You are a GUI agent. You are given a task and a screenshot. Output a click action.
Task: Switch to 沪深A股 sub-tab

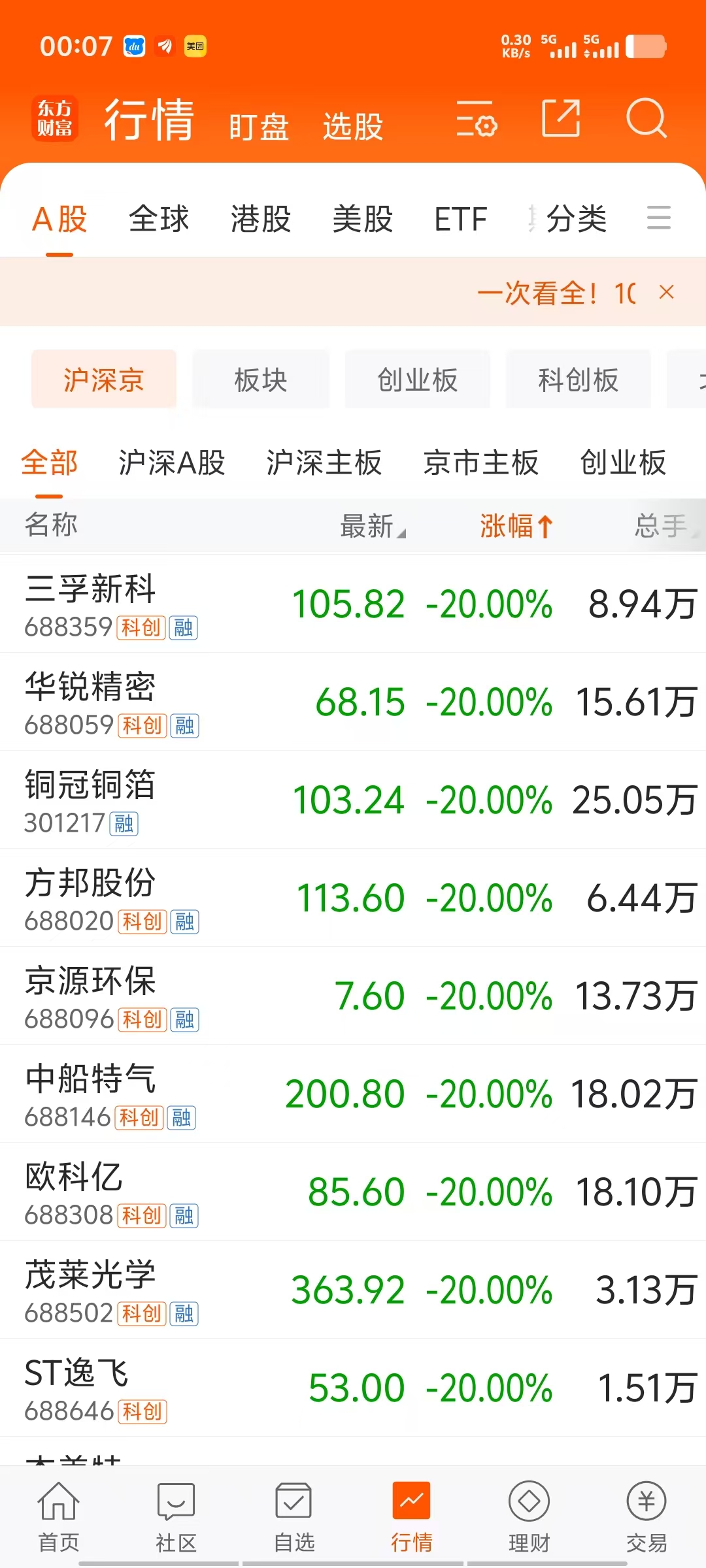[172, 463]
